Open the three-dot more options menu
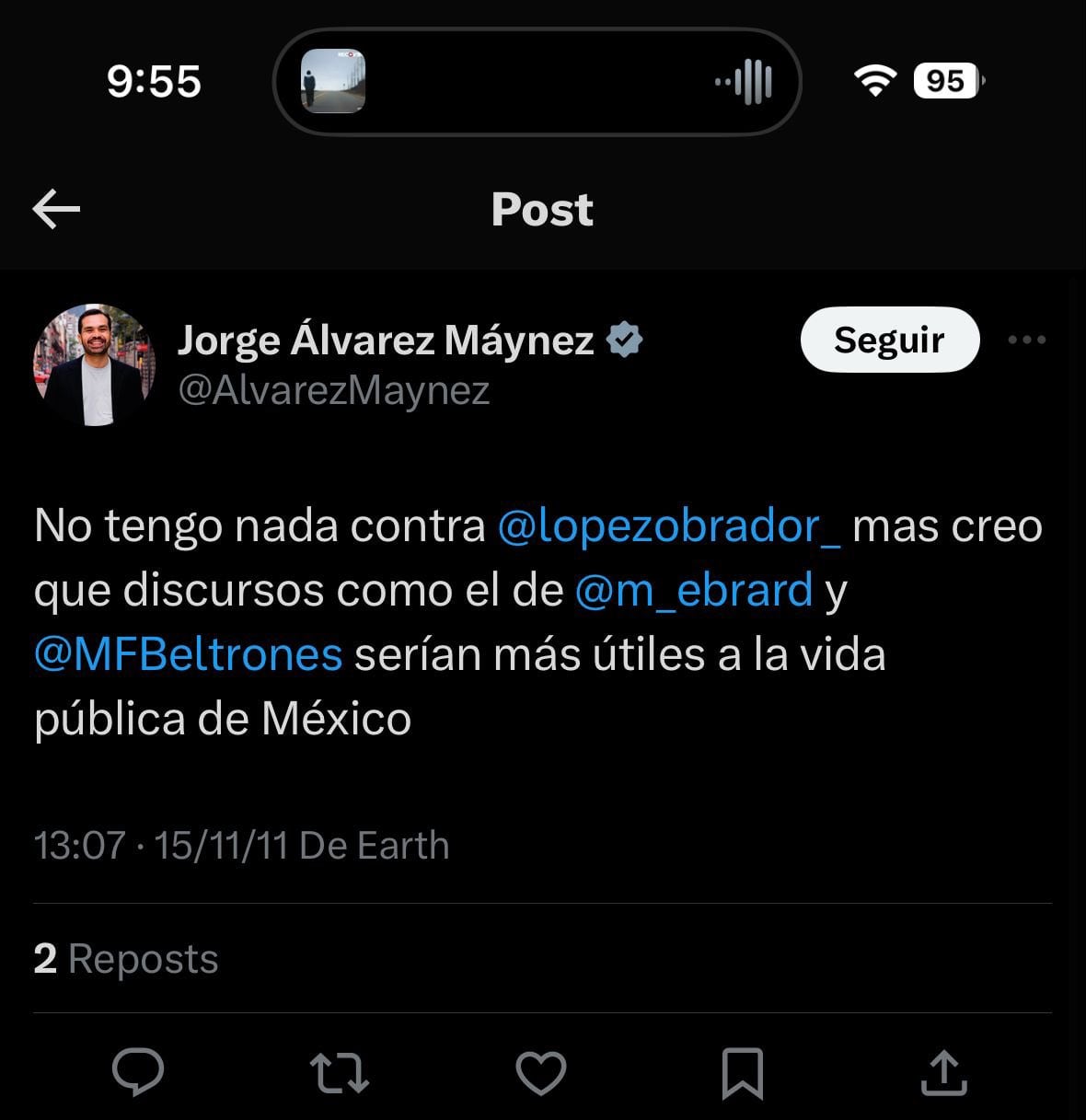The image size is (1086, 1120). point(1025,340)
